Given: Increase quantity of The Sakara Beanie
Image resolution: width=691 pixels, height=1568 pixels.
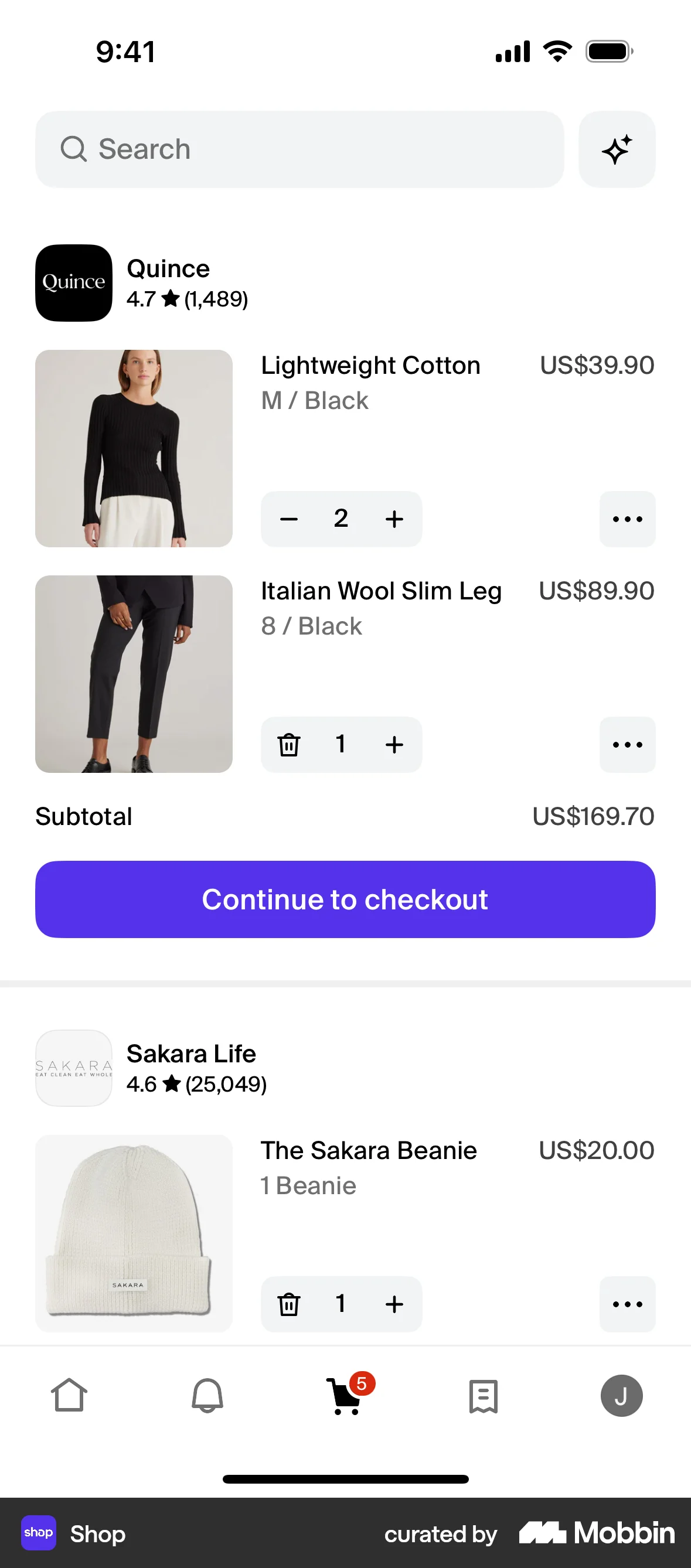Looking at the screenshot, I should 393,1304.
